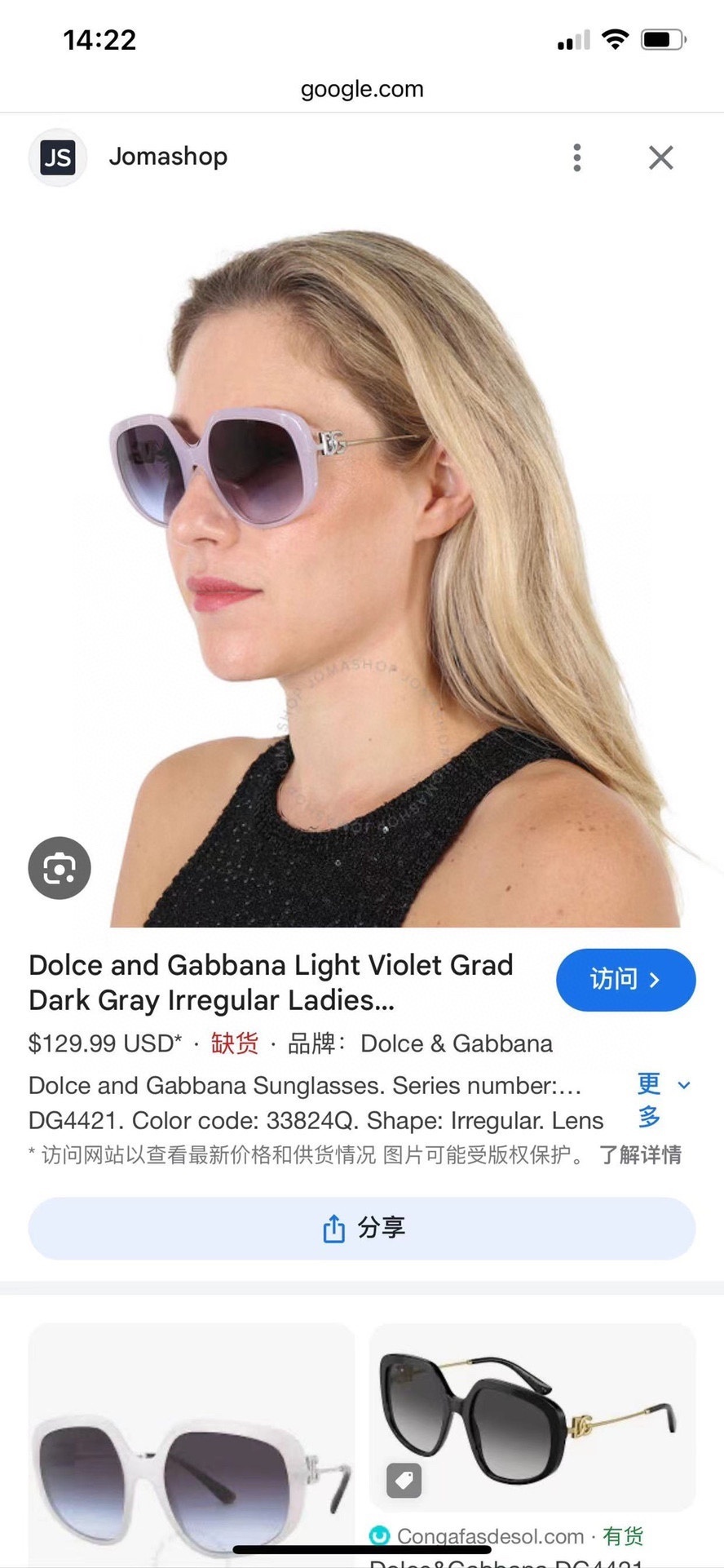This screenshot has width=724, height=1568.
Task: Open the three-dot overflow menu
Action: coord(576,157)
